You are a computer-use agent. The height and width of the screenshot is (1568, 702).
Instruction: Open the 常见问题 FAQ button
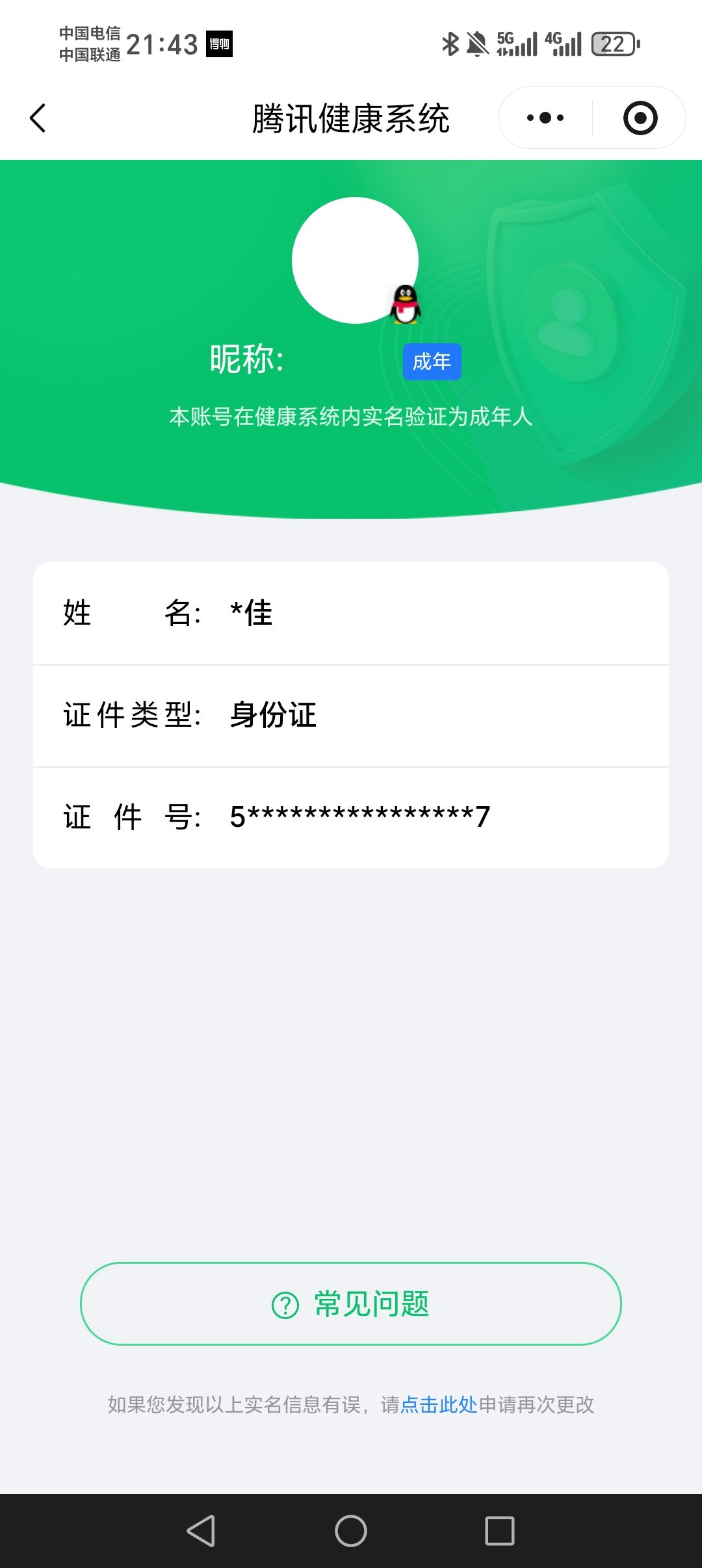(351, 1304)
